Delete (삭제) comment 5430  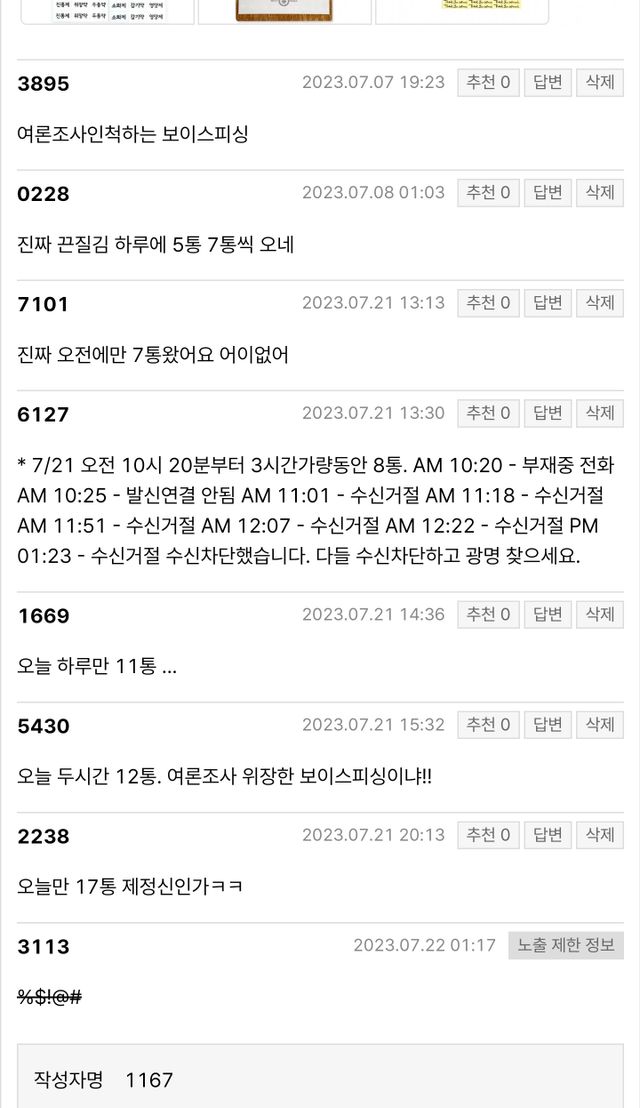pyautogui.click(x=600, y=724)
